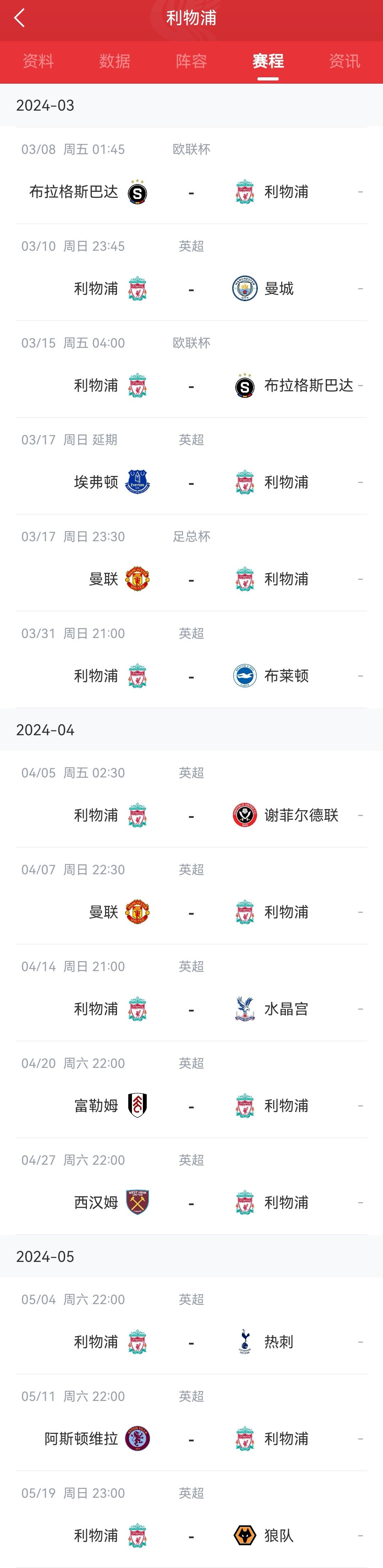Switch to the 资讯 tab

coord(344,61)
